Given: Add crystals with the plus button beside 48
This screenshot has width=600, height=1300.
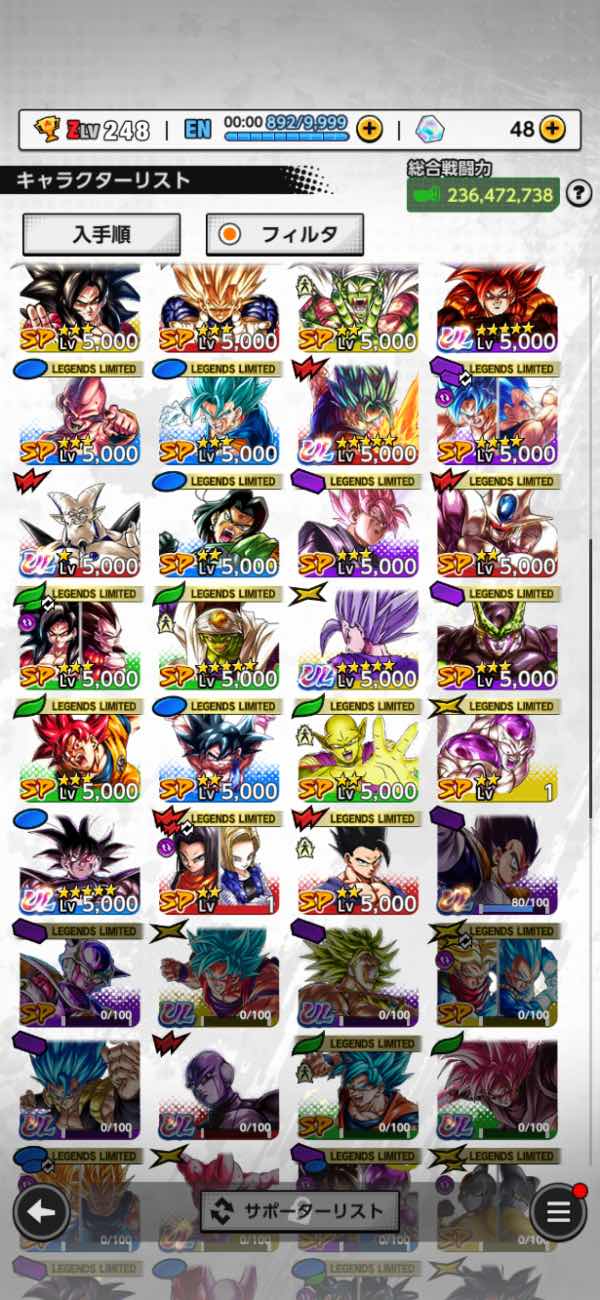Looking at the screenshot, I should (x=552, y=129).
